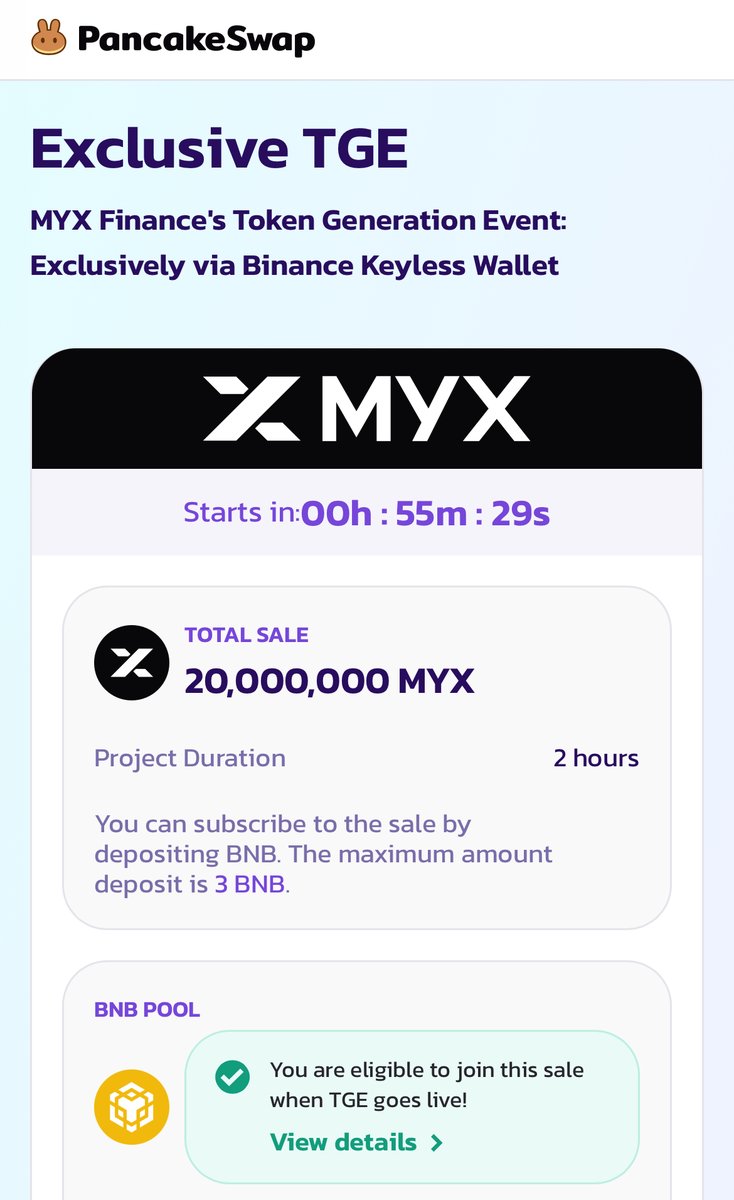Open View details for sale eligibility
Image resolution: width=734 pixels, height=1200 pixels.
pyautogui.click(x=355, y=1142)
